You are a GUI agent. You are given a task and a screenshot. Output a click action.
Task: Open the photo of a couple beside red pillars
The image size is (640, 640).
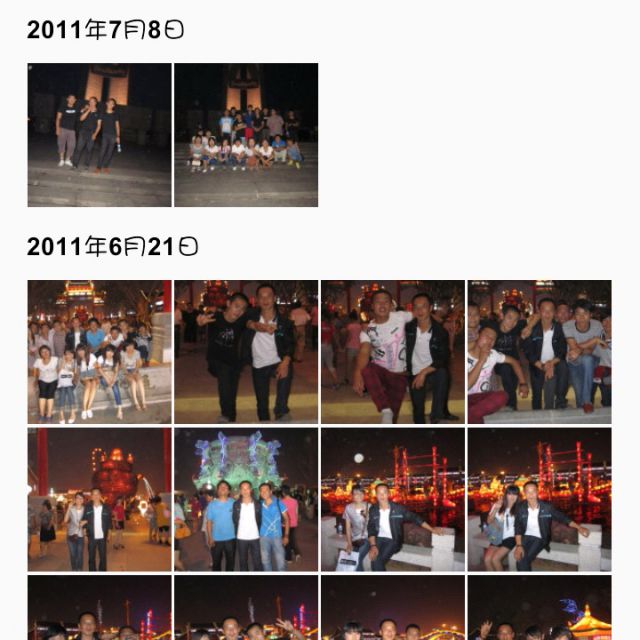tap(99, 500)
